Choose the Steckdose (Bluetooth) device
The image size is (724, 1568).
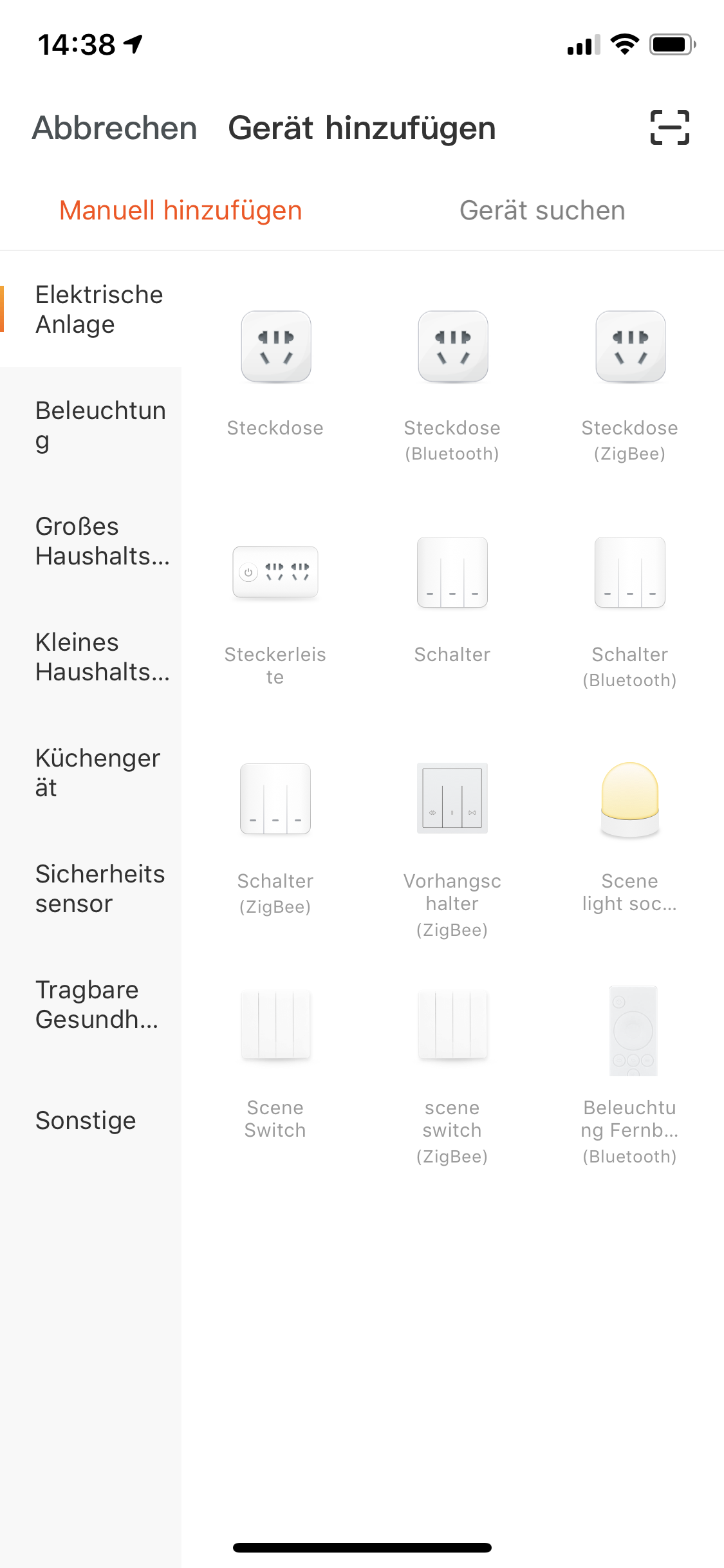pyautogui.click(x=452, y=386)
